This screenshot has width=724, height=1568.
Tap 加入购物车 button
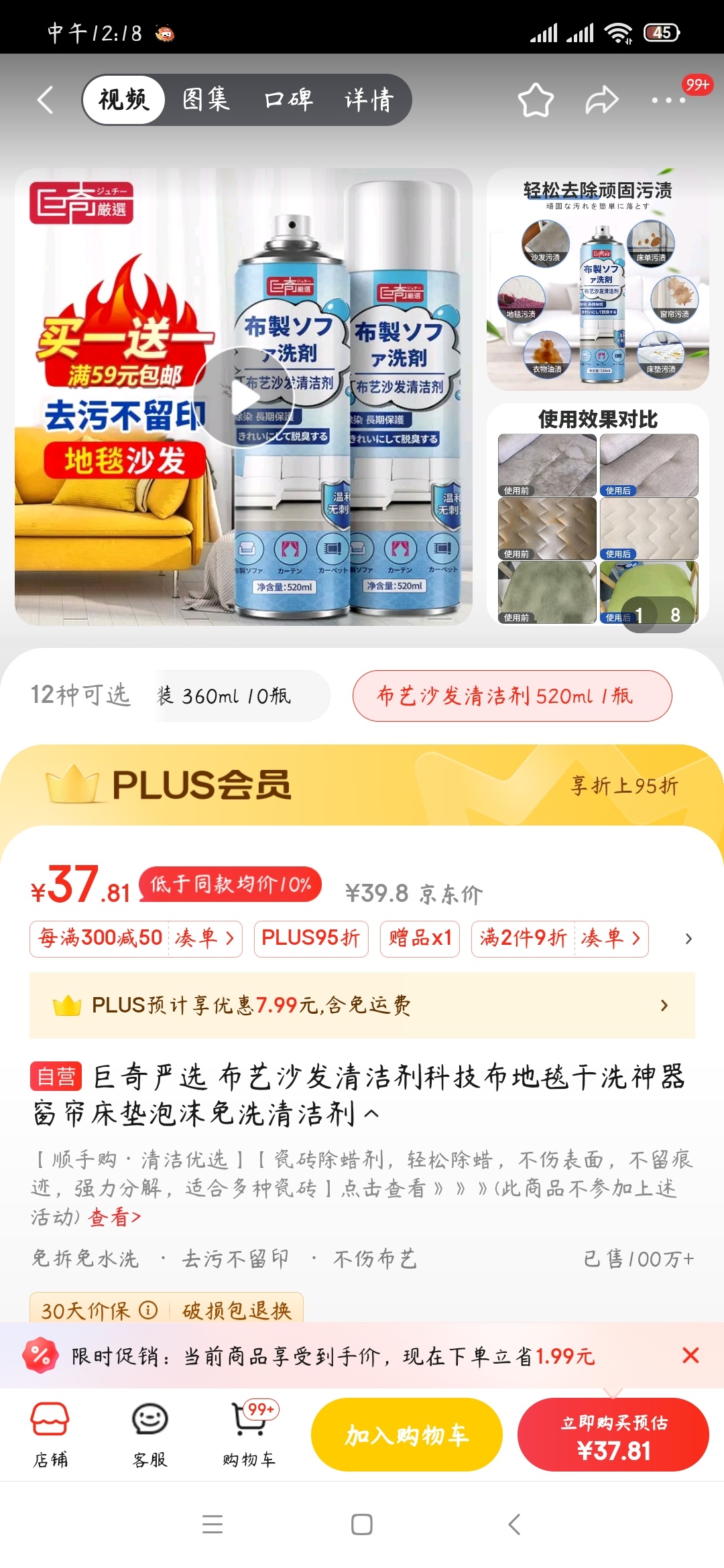pos(406,1435)
